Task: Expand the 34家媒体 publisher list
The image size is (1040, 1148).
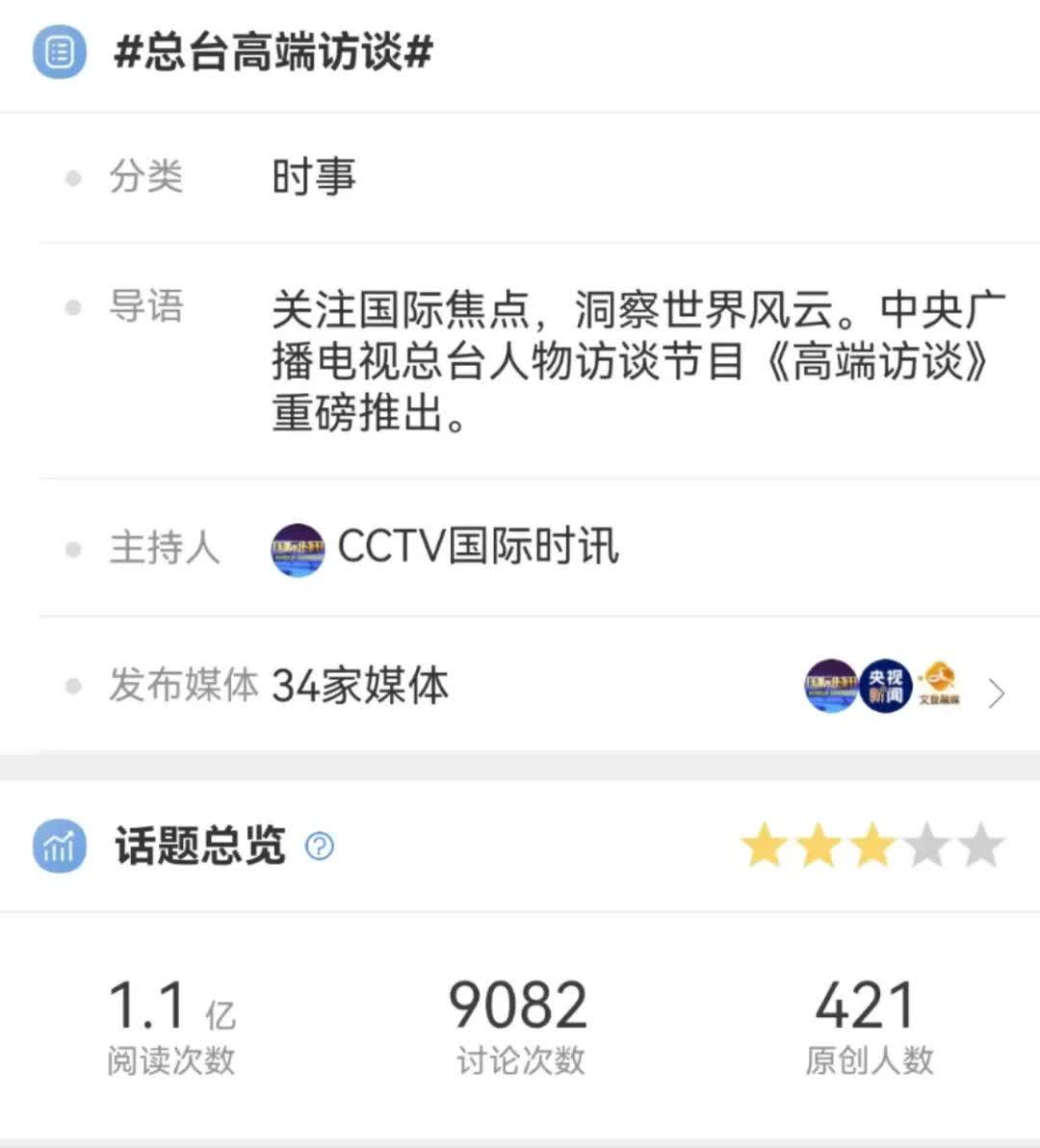Action: click(x=996, y=691)
